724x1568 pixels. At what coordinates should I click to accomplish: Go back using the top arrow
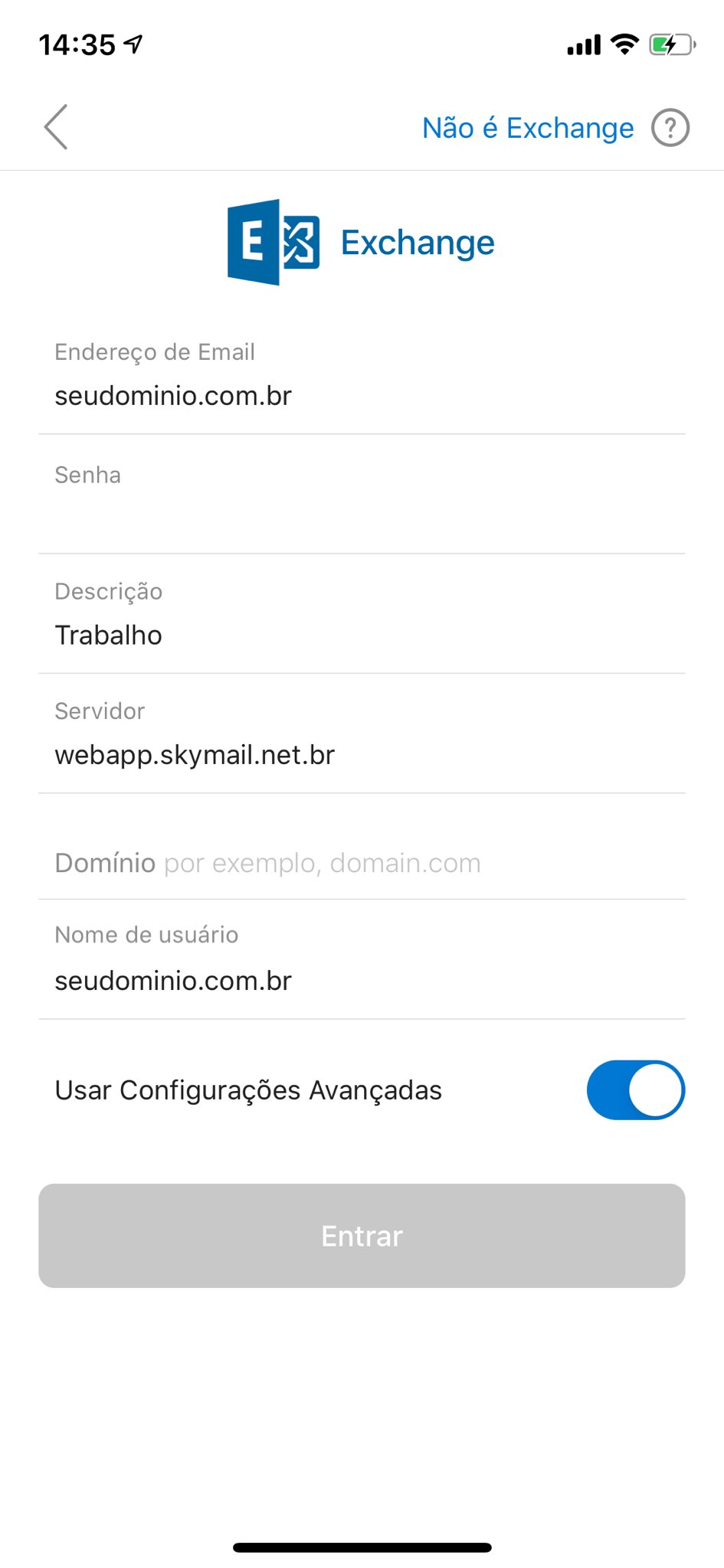56,127
